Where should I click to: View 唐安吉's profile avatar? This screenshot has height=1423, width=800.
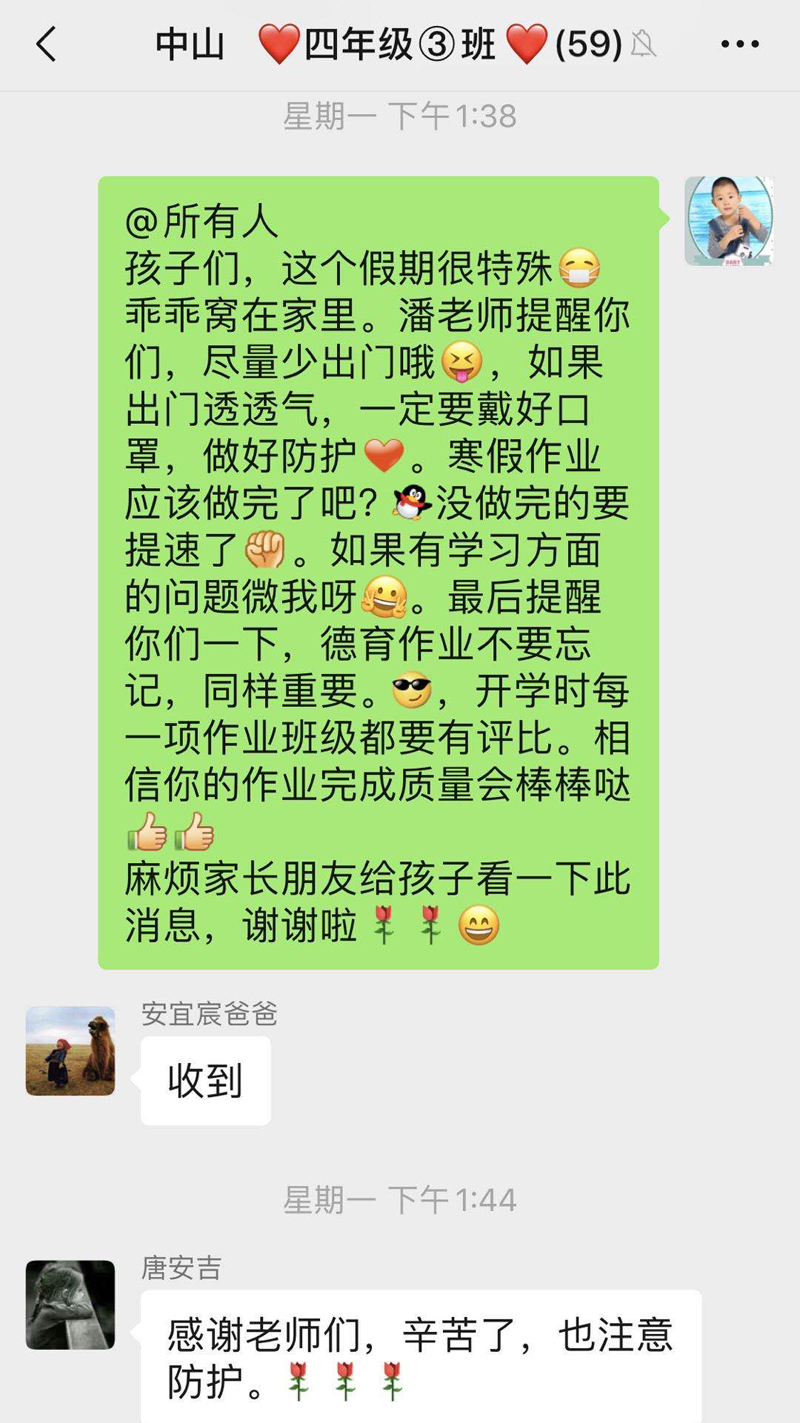pyautogui.click(x=70, y=1304)
